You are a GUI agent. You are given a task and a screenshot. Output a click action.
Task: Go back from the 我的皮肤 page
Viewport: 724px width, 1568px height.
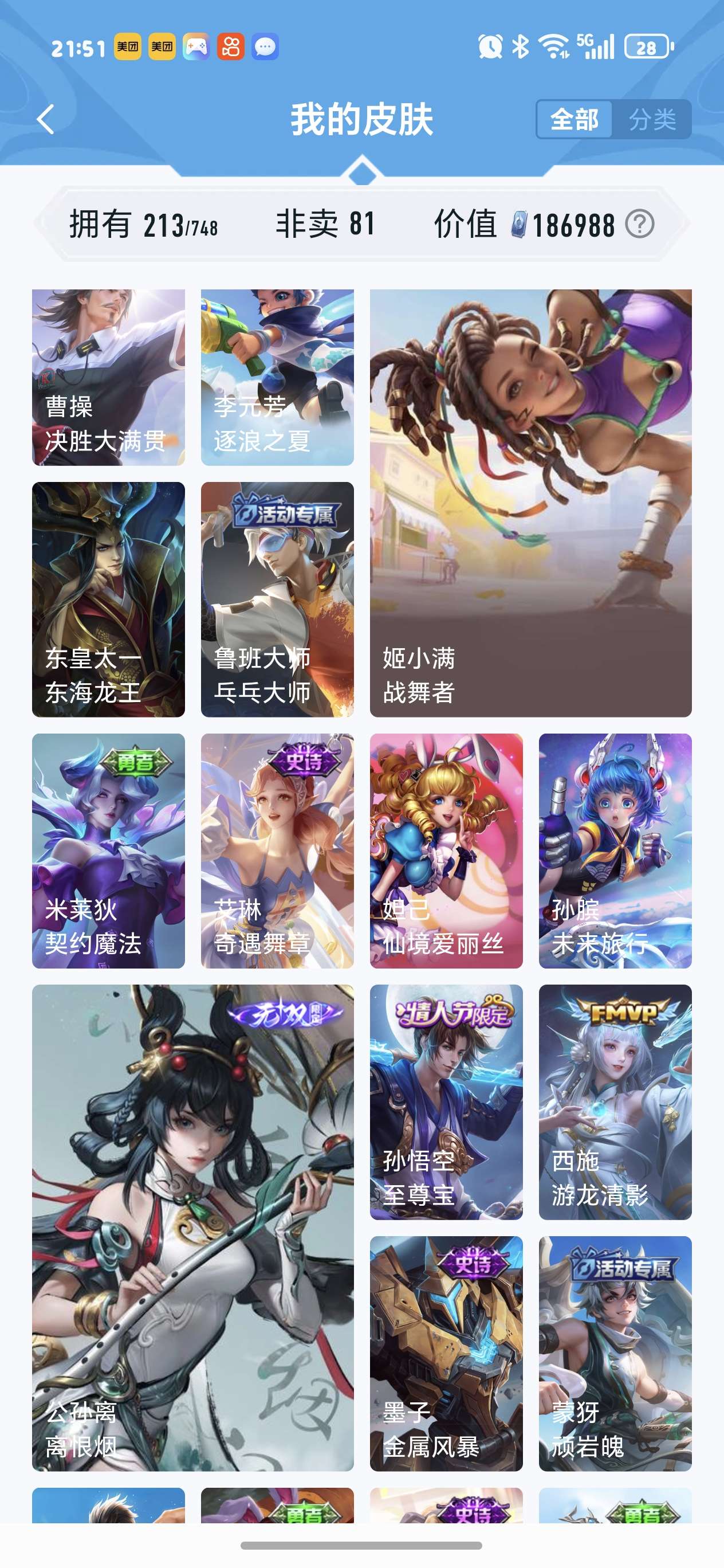(46, 119)
